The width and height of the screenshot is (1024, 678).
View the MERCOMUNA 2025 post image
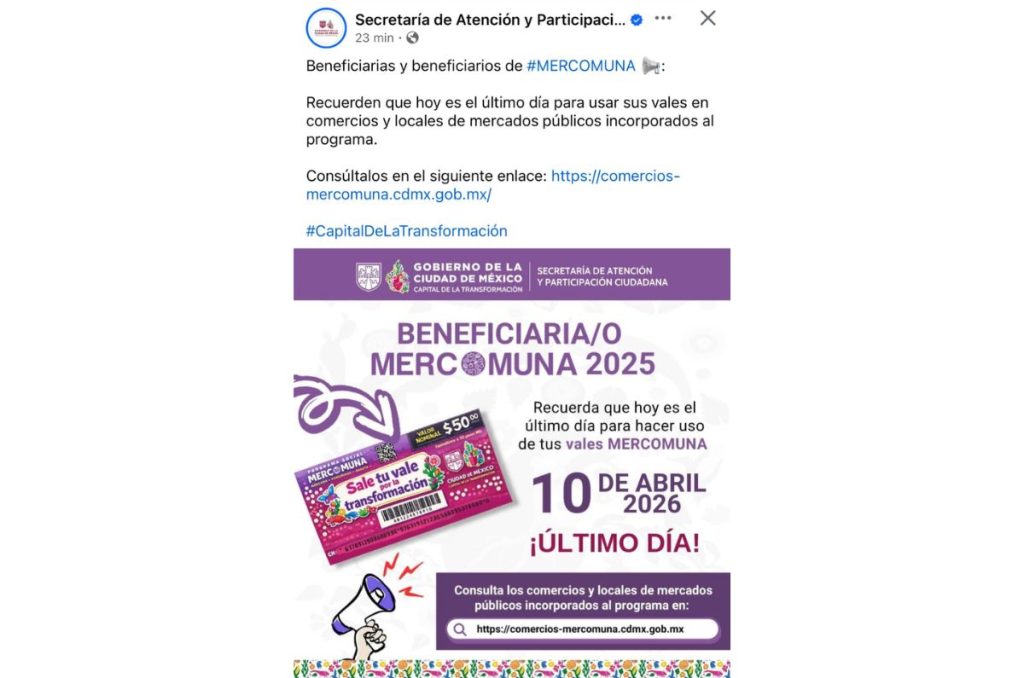click(511, 460)
